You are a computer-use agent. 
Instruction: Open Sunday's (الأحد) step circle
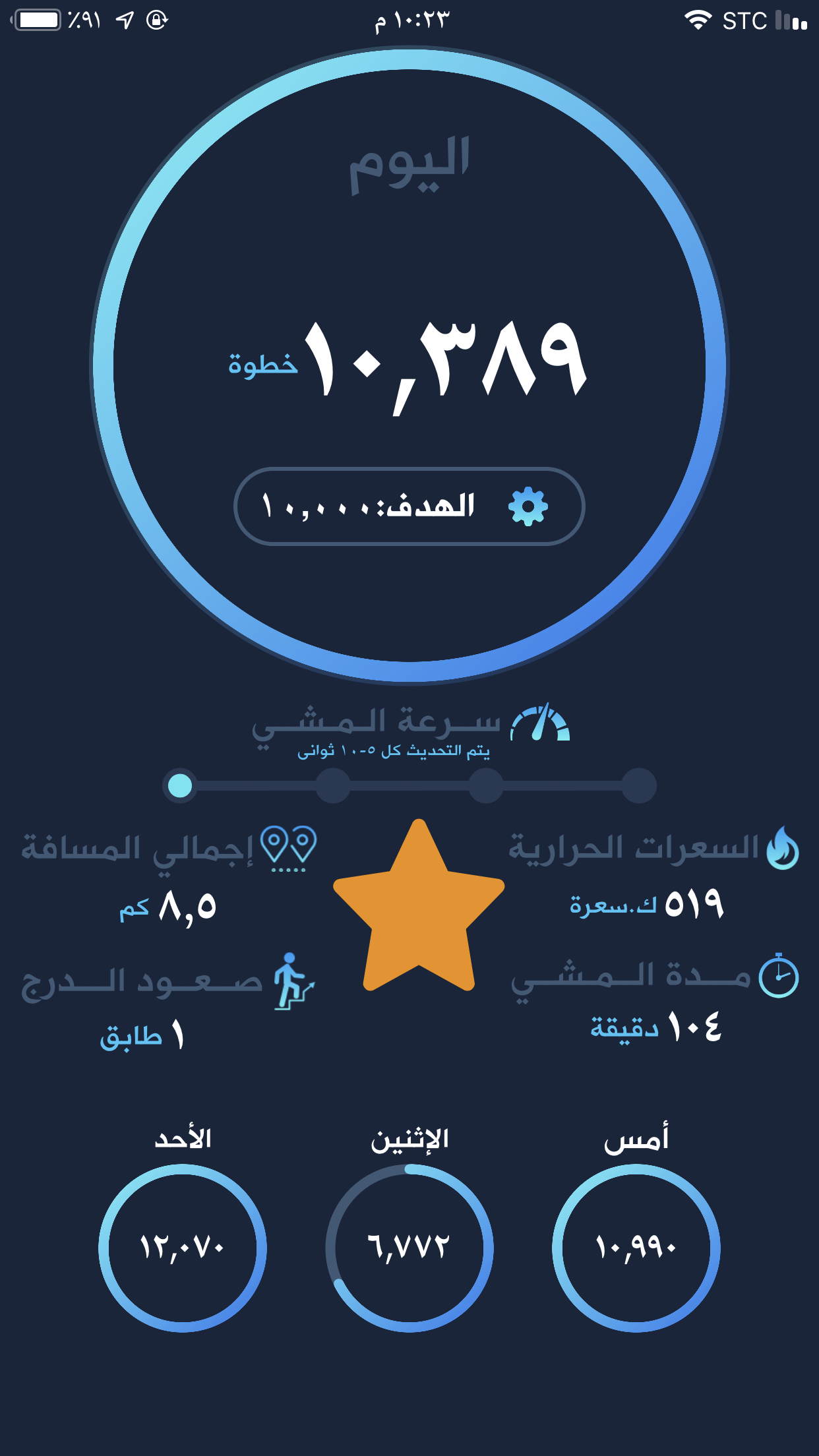tap(183, 1248)
